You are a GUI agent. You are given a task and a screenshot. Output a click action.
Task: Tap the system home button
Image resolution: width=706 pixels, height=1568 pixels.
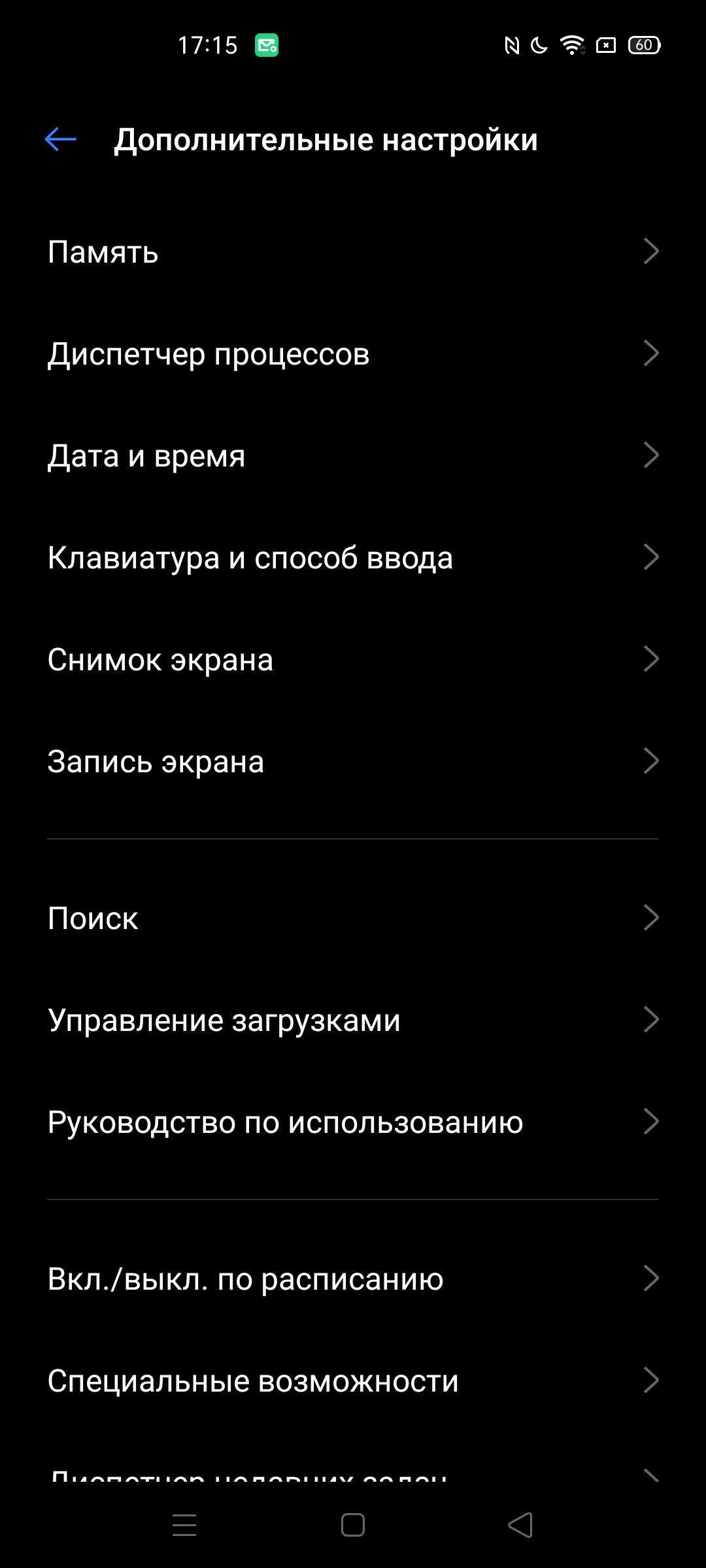click(353, 1526)
